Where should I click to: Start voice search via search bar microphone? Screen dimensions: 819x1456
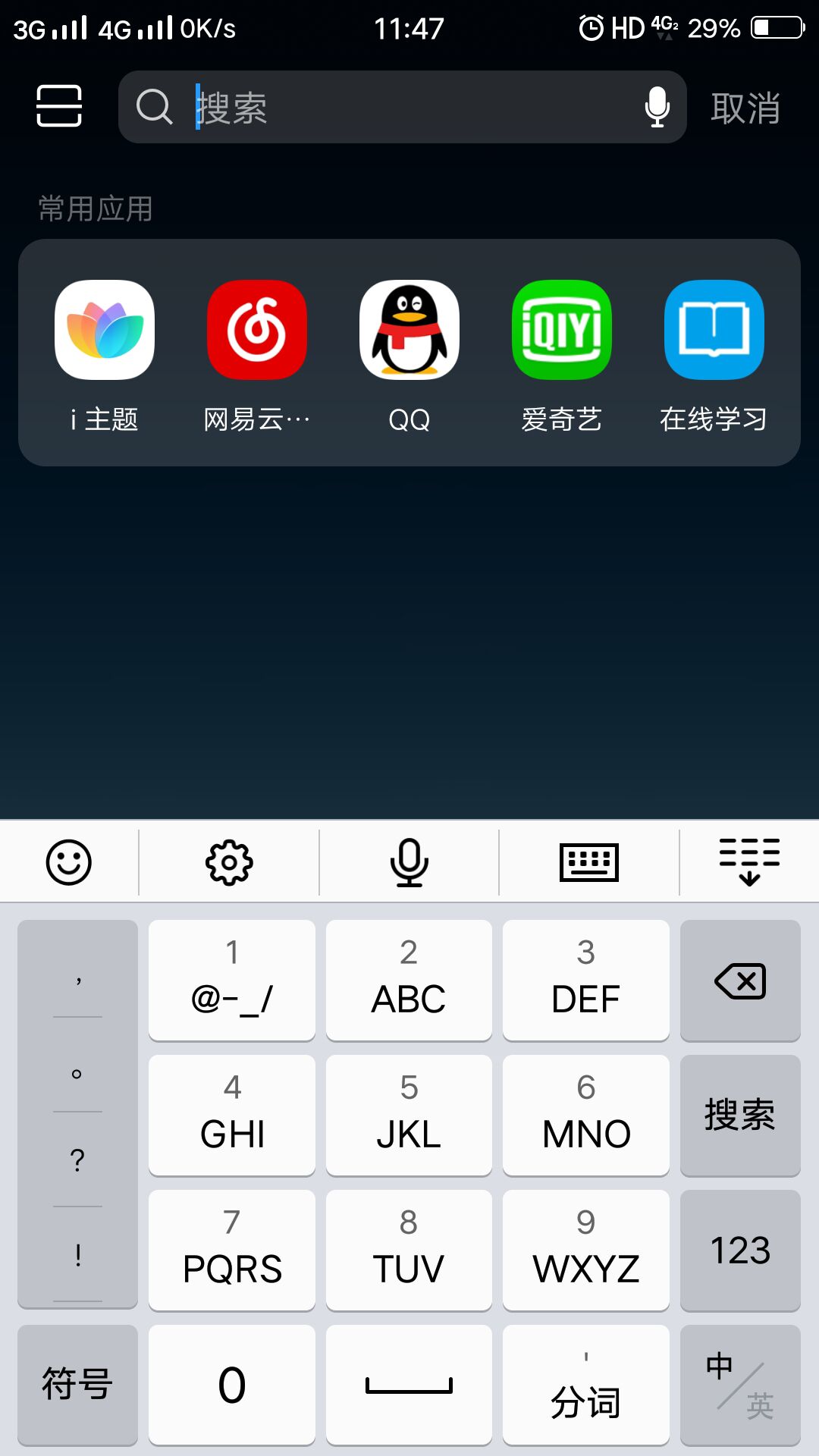coord(657,107)
